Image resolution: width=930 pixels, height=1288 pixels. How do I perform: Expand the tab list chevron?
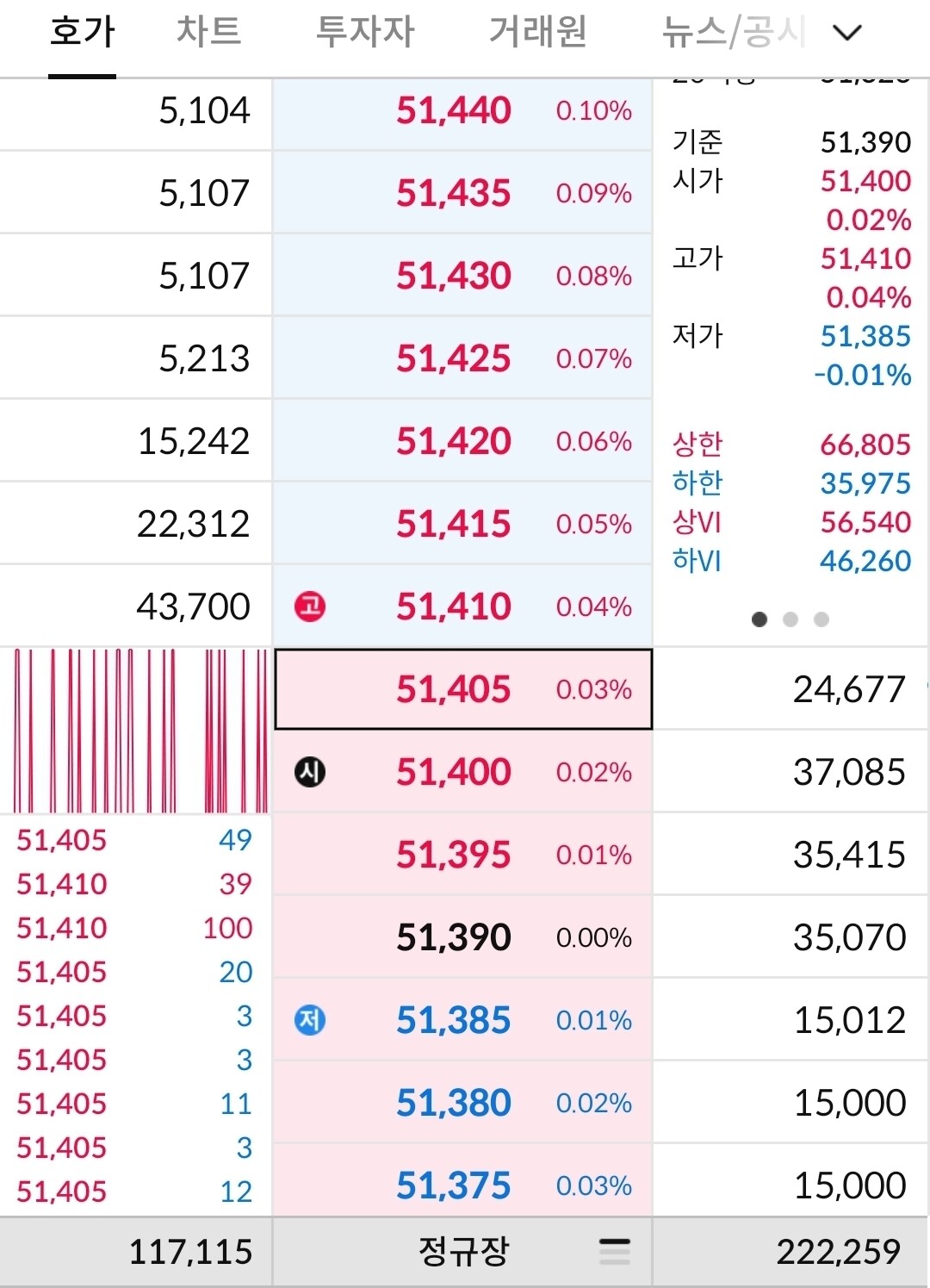847,34
